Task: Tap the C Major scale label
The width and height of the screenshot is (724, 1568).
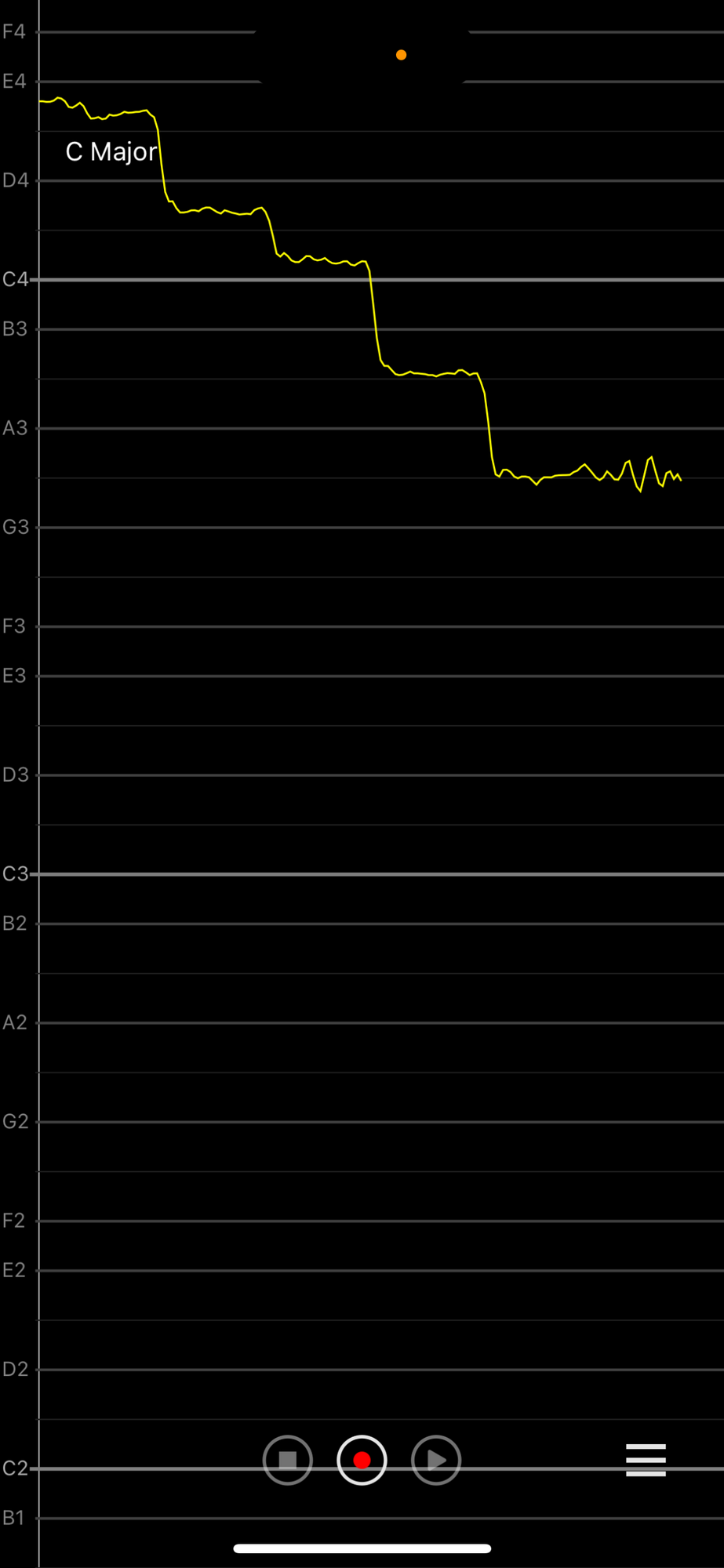Action: point(111,151)
